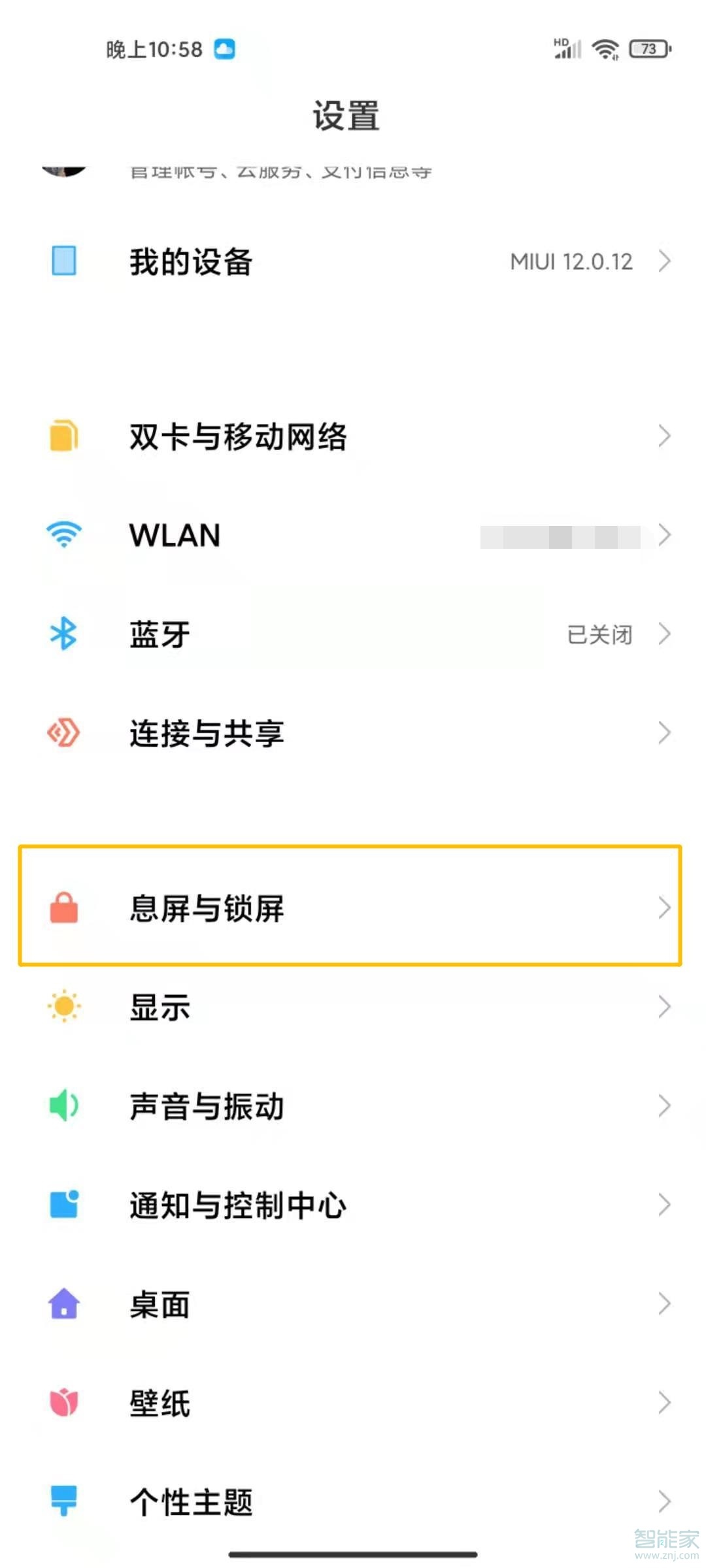This screenshot has height=1568, width=706.
Task: Expand 声音与振动 with its chevron
Action: click(x=664, y=1107)
